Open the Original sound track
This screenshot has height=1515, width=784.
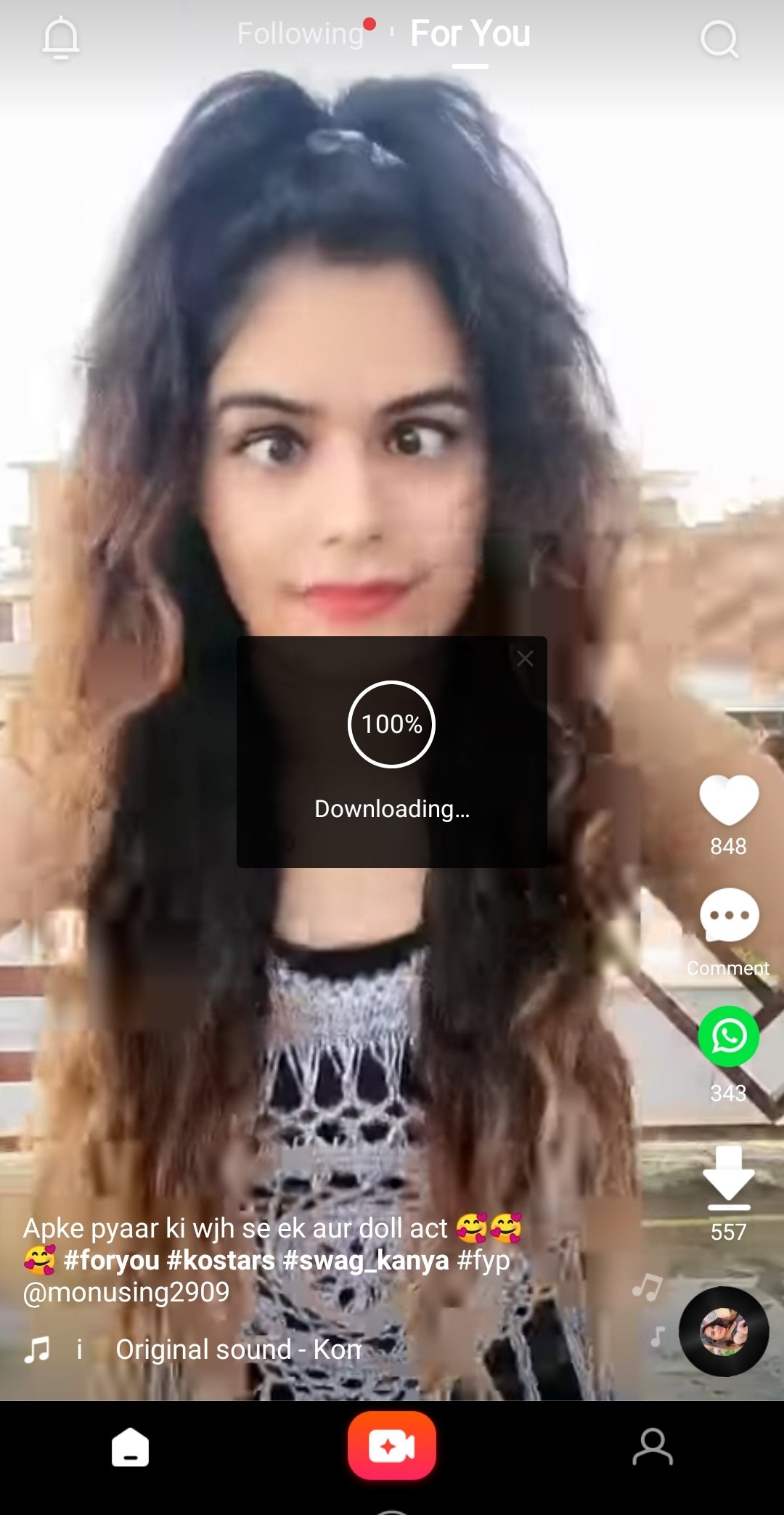point(238,1349)
